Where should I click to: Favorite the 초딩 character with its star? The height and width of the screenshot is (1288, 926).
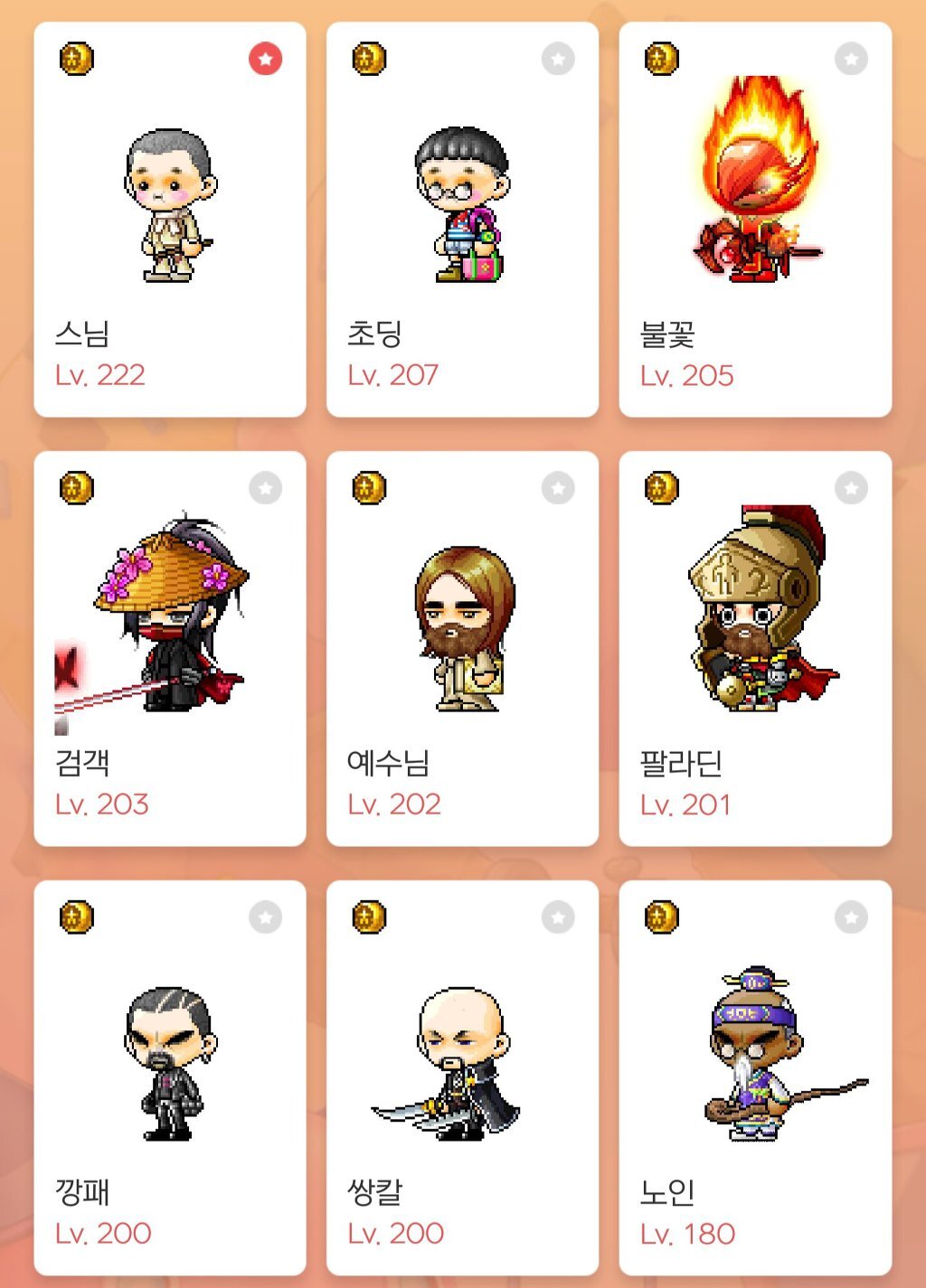coord(556,59)
